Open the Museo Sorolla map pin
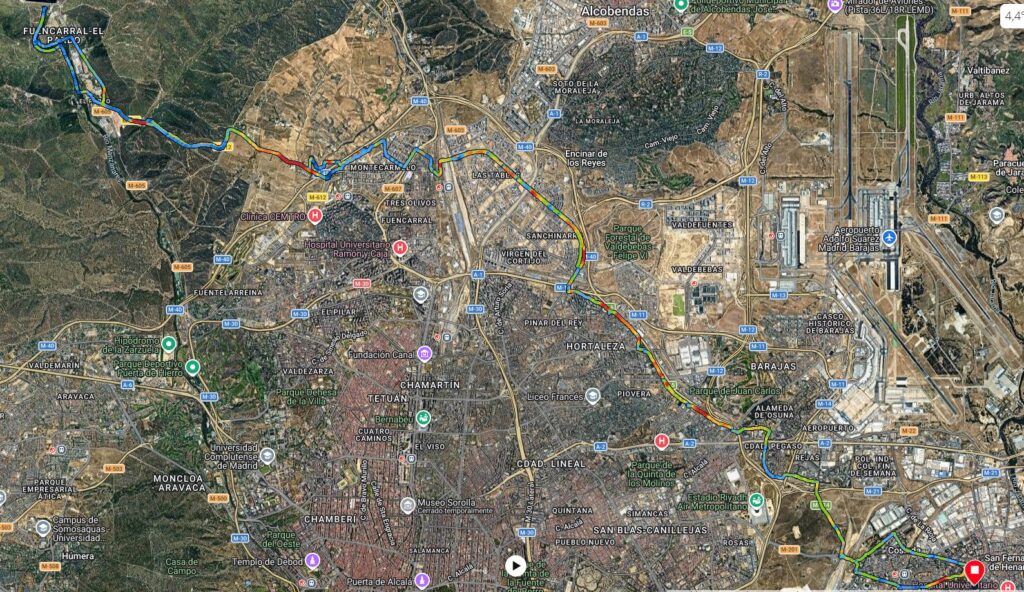Image resolution: width=1024 pixels, height=592 pixels. tap(407, 505)
